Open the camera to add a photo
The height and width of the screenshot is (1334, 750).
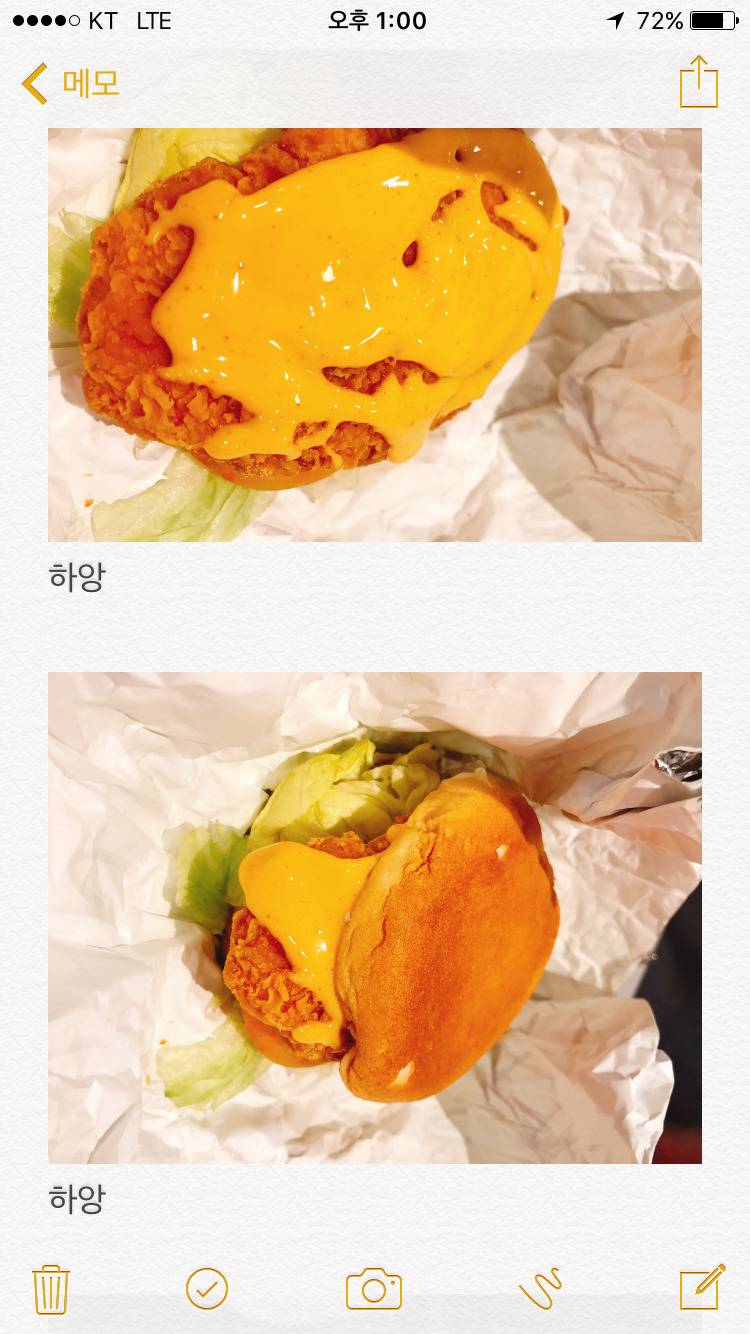[x=375, y=1290]
